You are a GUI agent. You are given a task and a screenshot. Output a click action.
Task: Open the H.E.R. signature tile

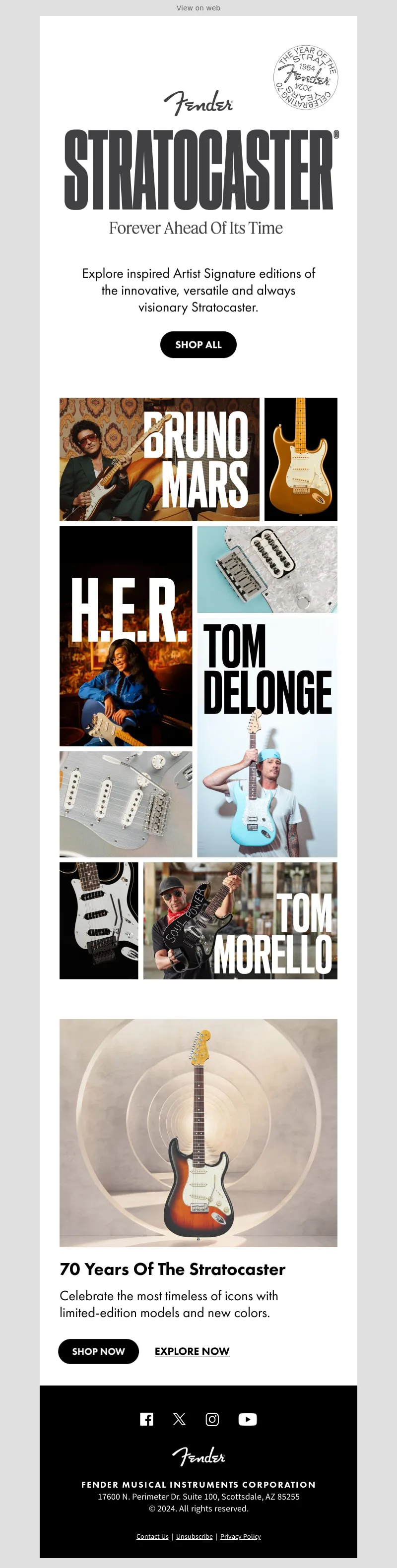126,635
